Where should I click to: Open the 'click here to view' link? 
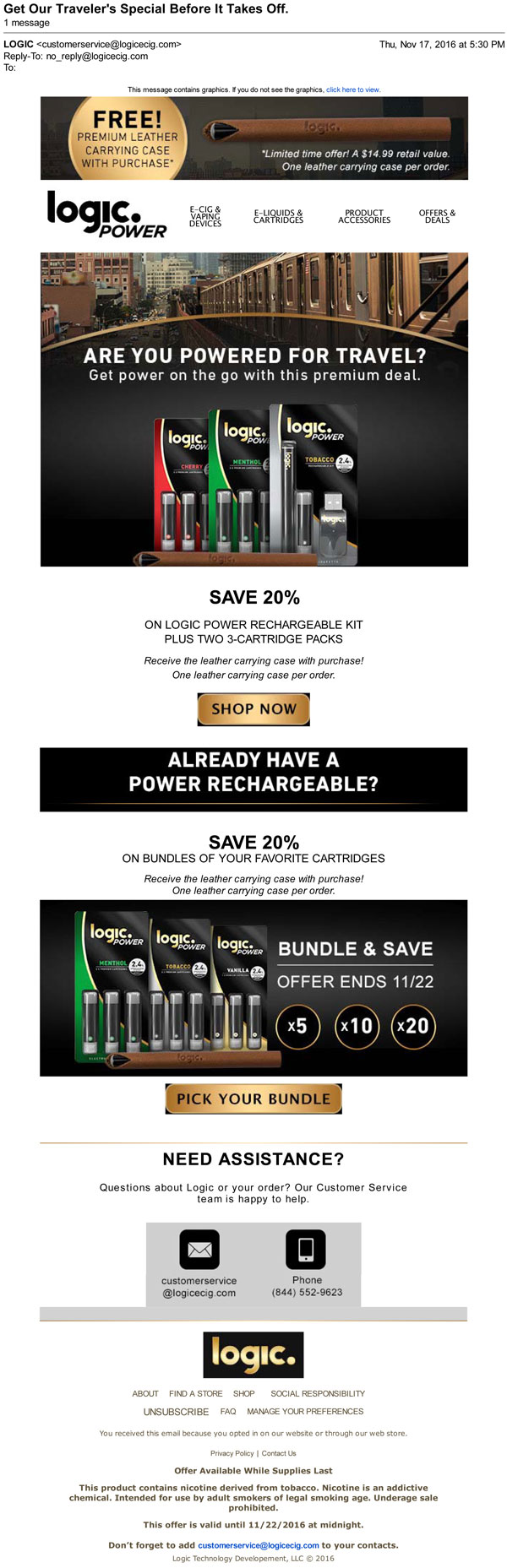(352, 90)
